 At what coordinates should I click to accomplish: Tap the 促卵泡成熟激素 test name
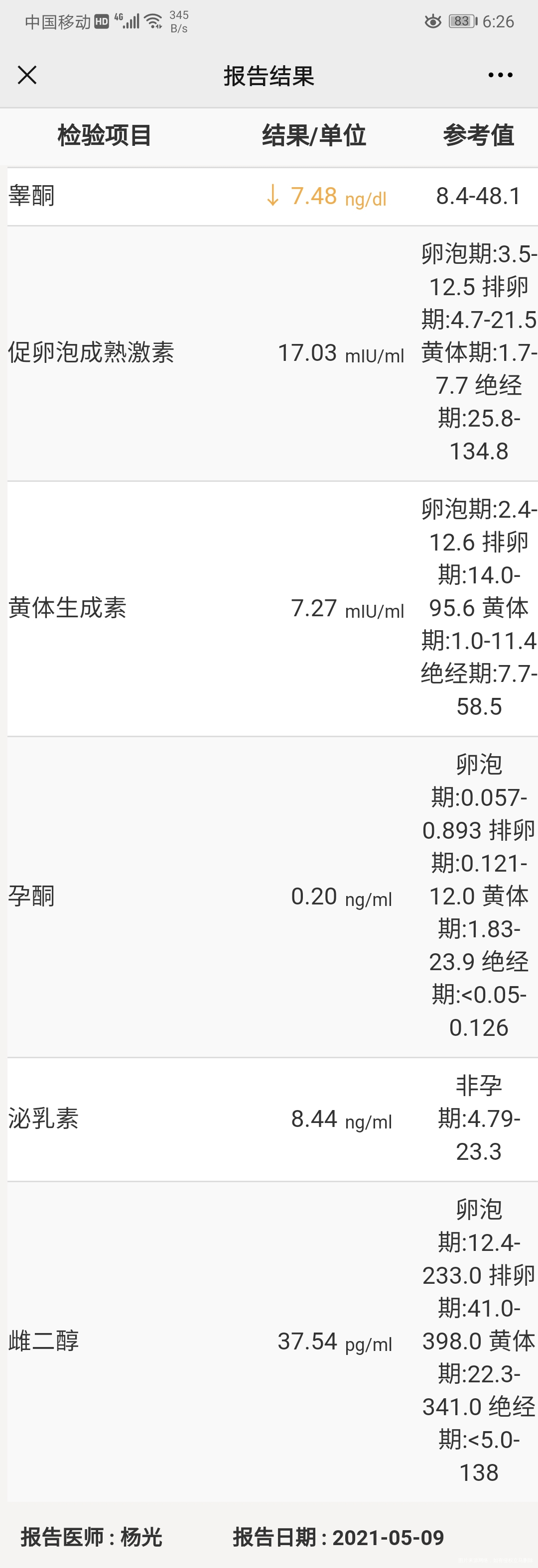(90, 352)
